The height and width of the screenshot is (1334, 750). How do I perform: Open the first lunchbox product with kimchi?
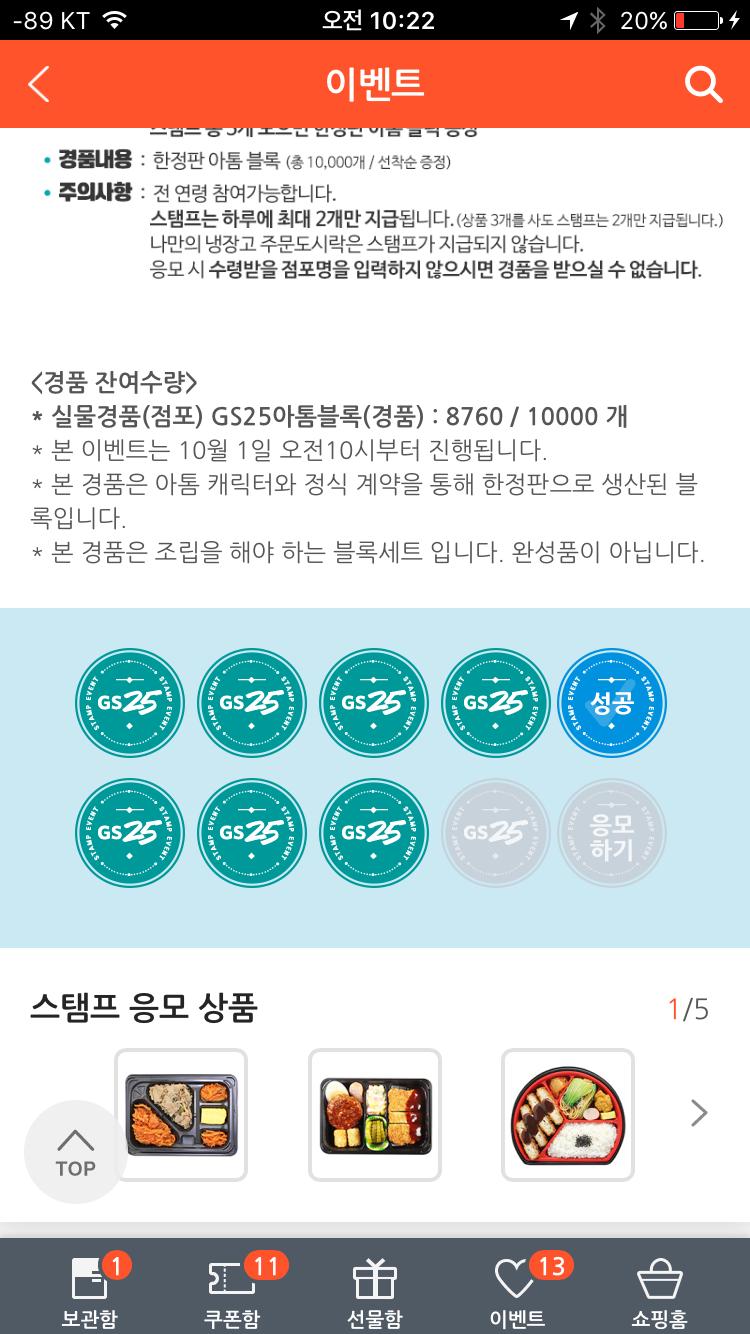pyautogui.click(x=181, y=1114)
